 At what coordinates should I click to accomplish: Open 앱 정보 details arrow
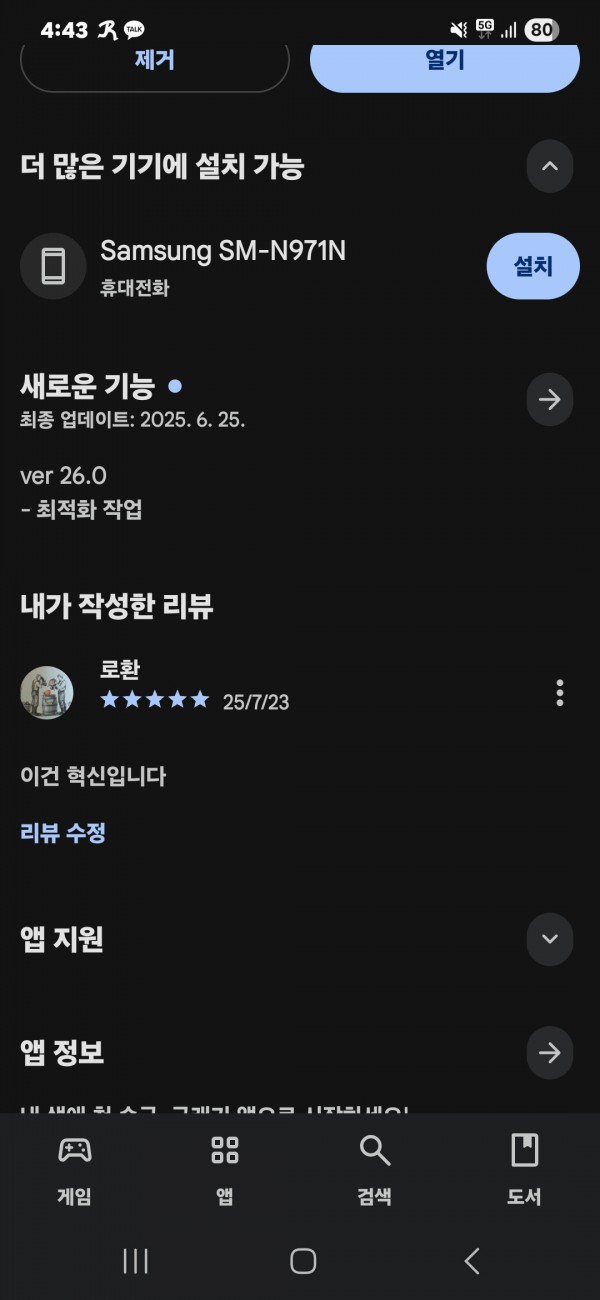[550, 1053]
